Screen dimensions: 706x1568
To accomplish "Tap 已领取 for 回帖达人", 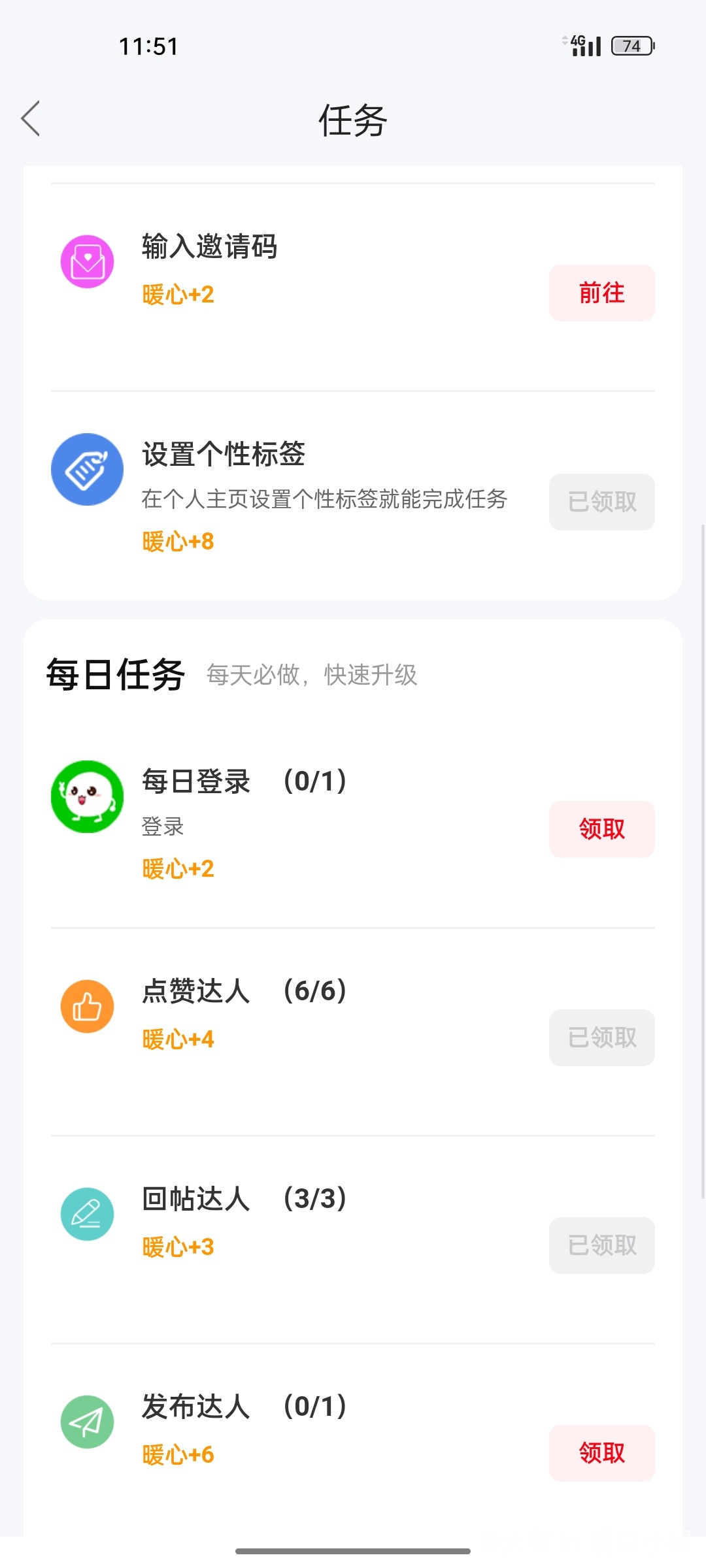I will click(601, 1245).
